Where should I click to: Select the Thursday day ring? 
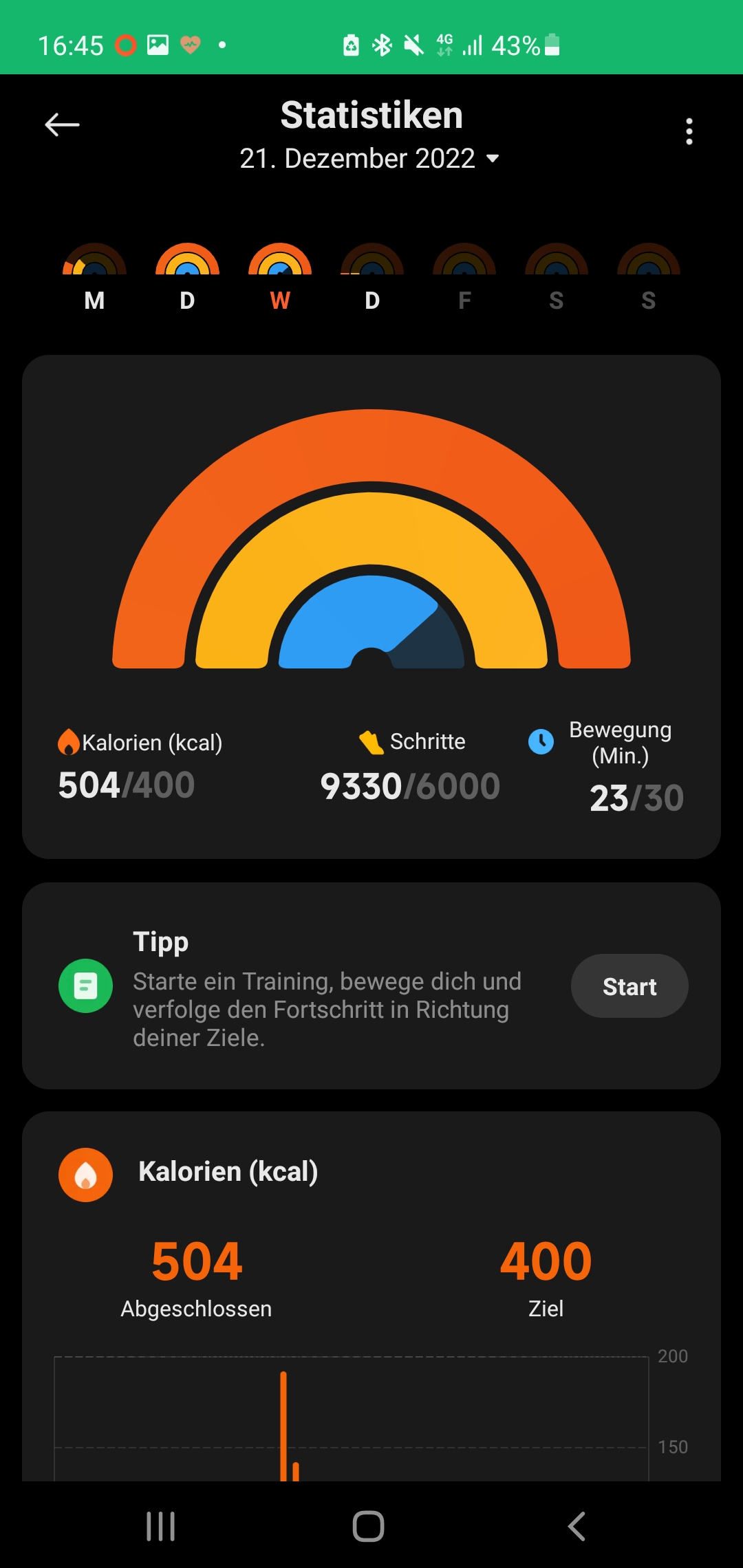372,276
